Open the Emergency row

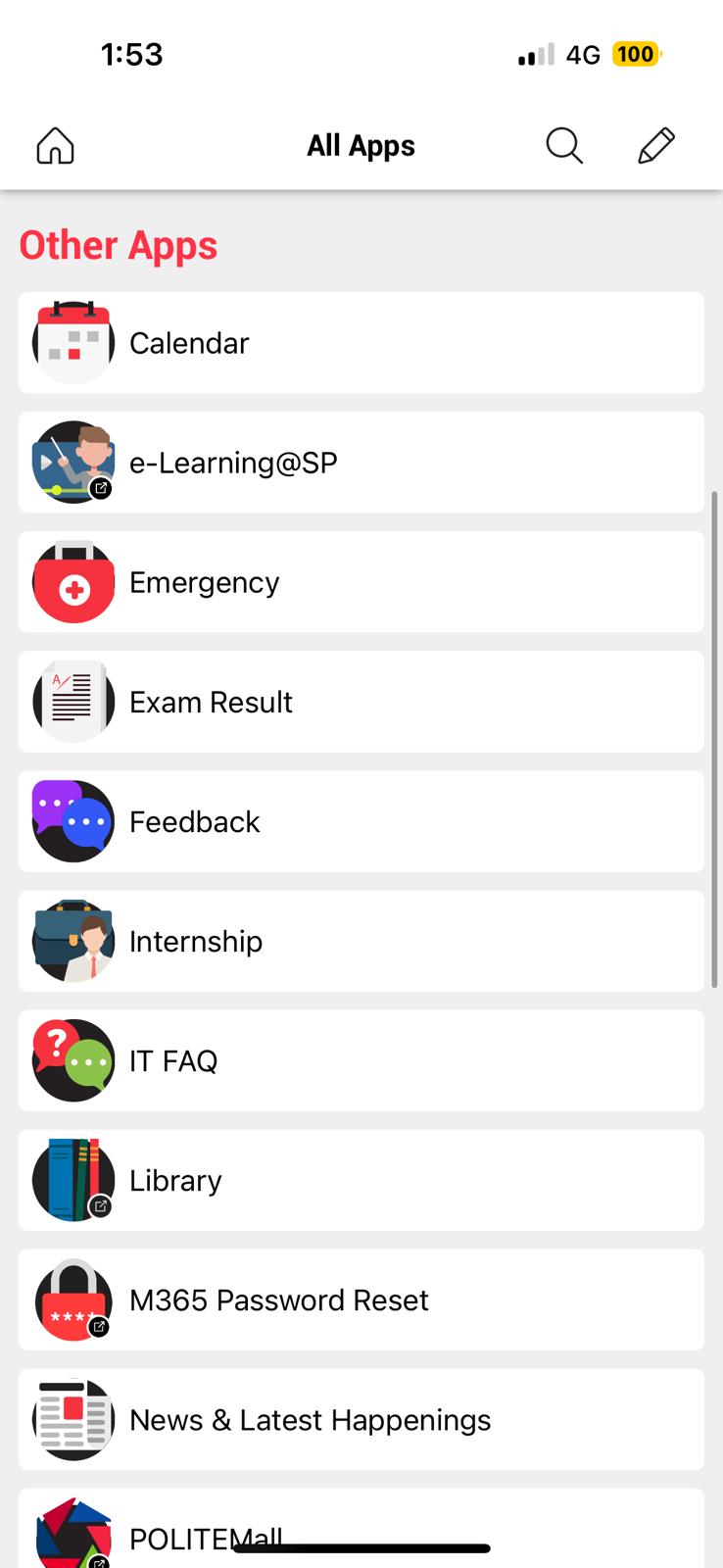coord(361,582)
